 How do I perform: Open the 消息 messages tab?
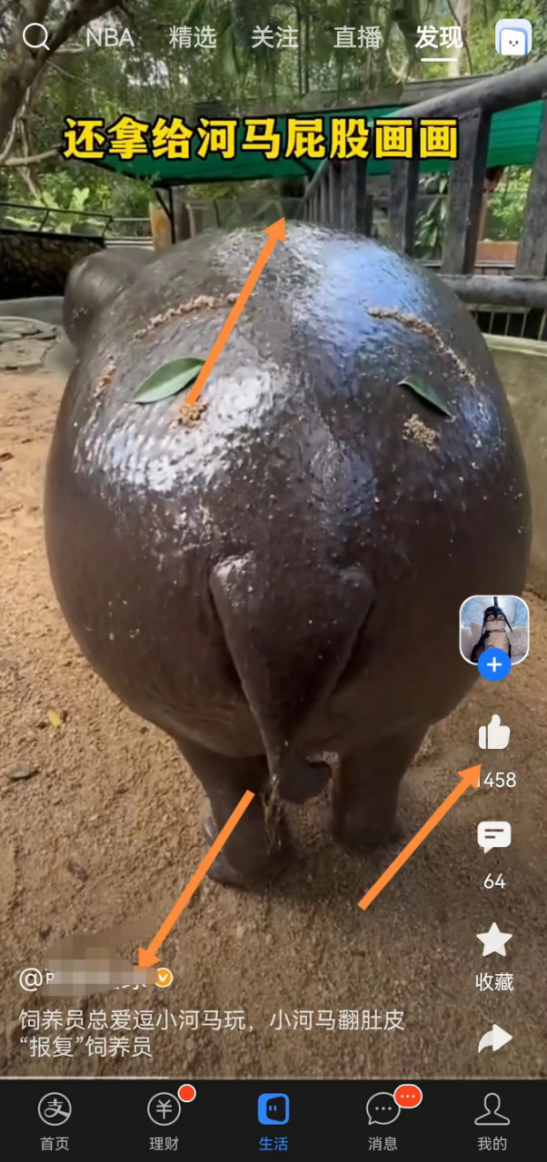click(383, 1120)
